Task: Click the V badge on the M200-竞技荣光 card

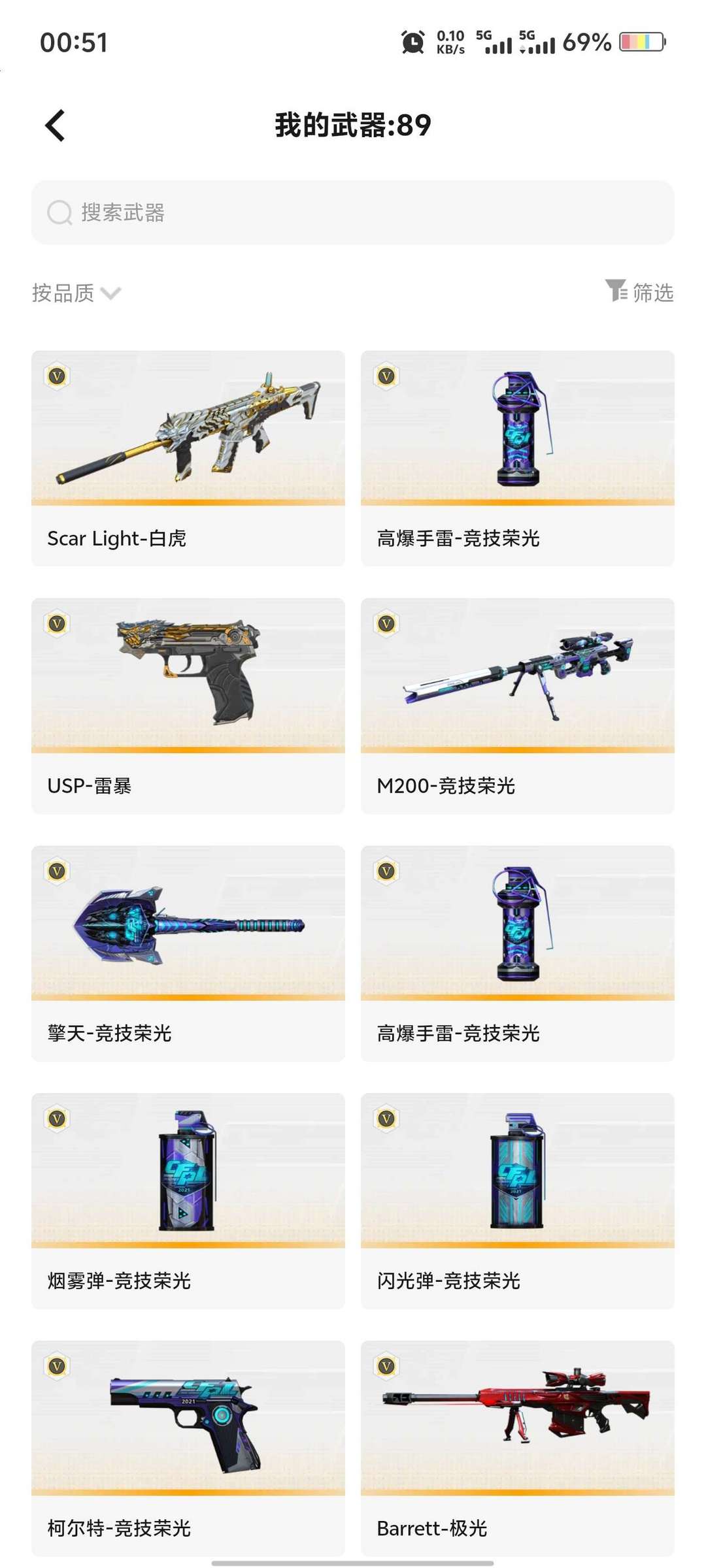Action: [x=384, y=625]
